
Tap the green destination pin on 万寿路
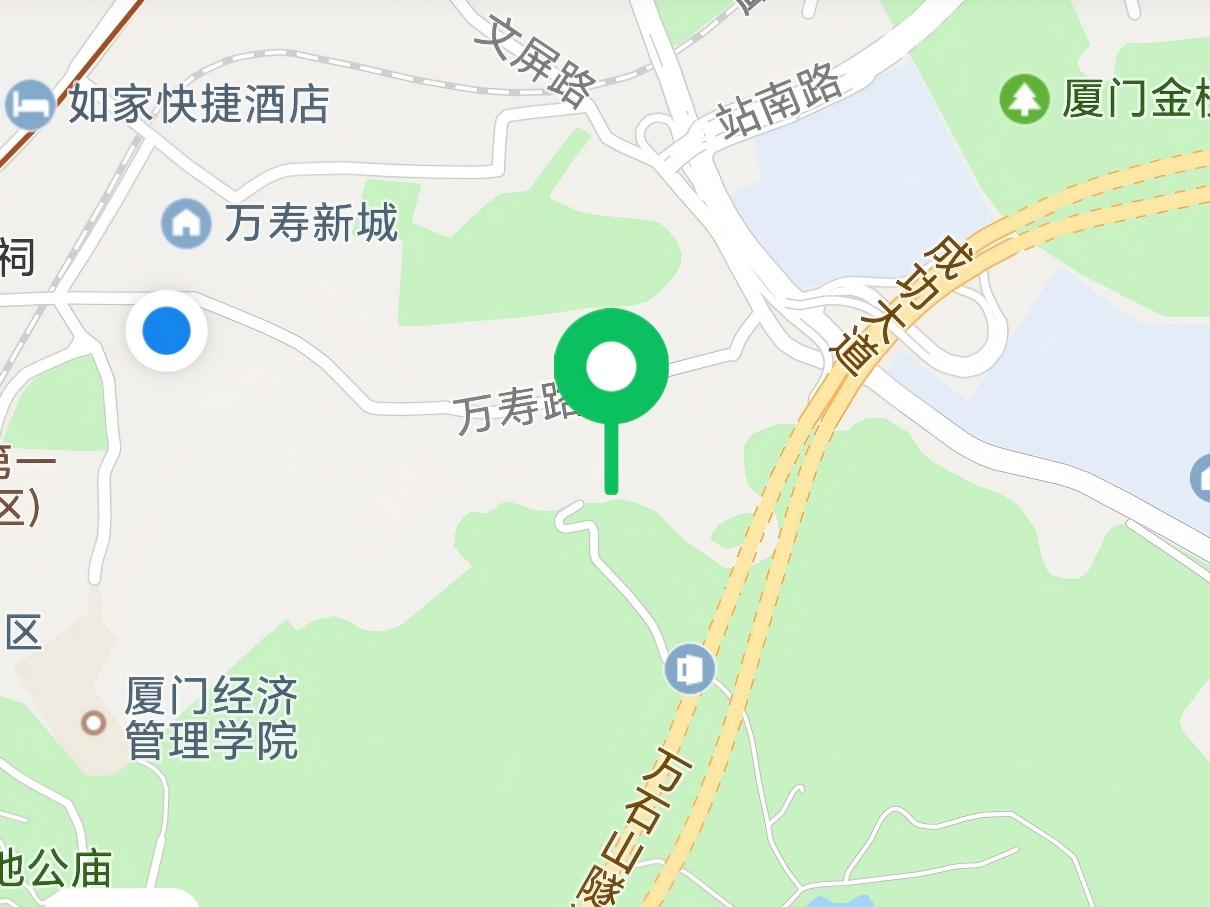coord(611,367)
